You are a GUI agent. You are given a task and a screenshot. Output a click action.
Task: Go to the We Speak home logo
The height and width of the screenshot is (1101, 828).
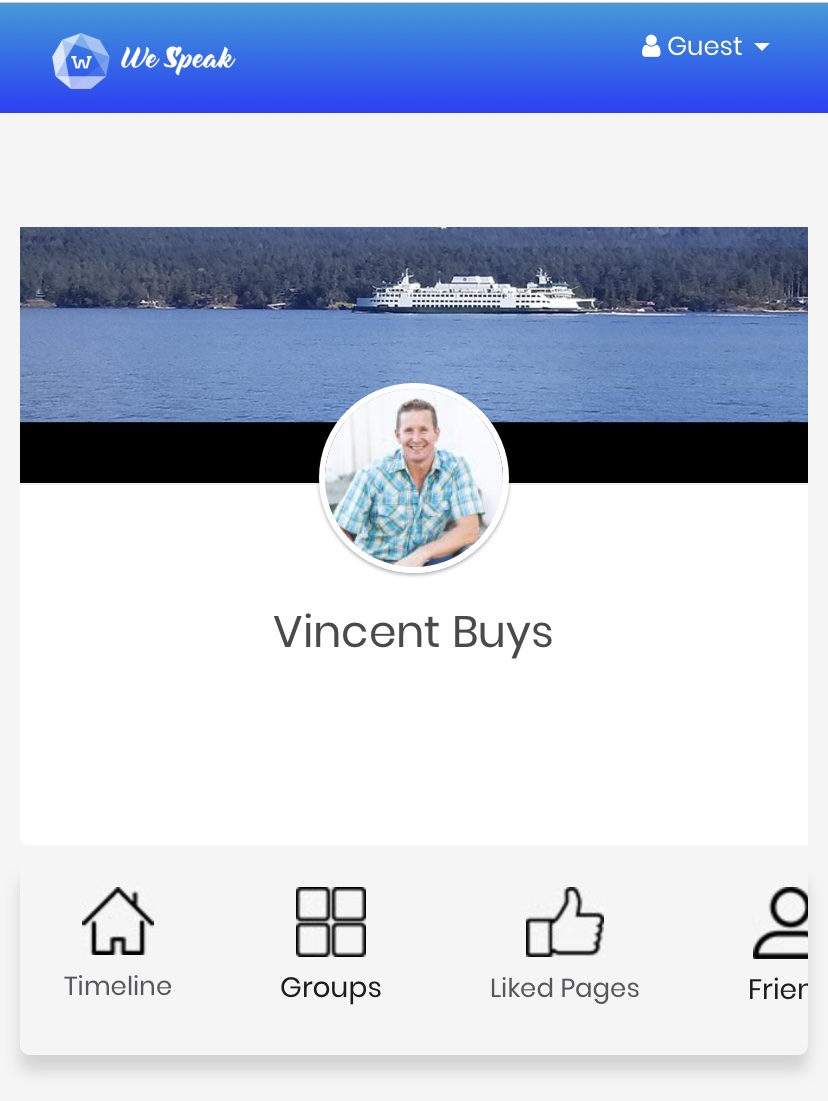143,60
